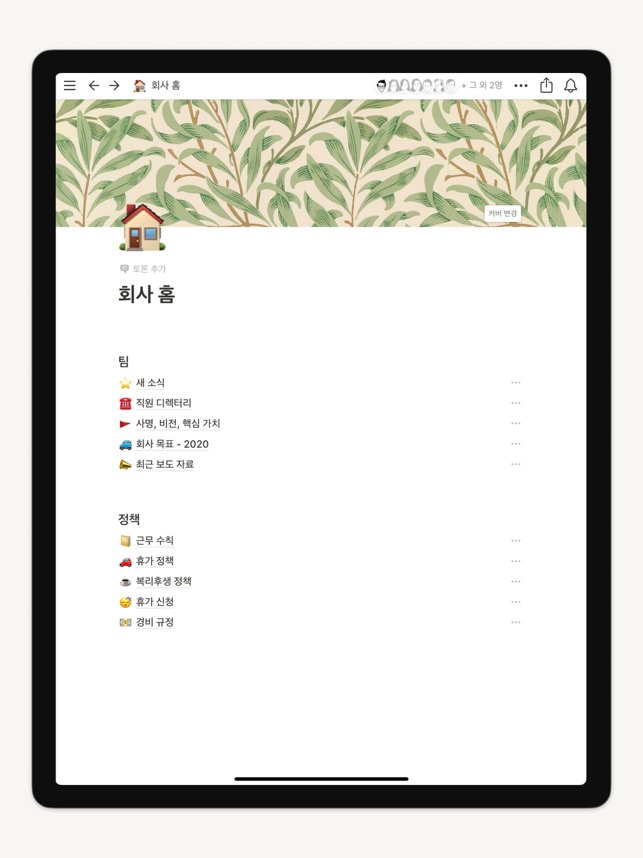Open the notifications bell

(570, 86)
